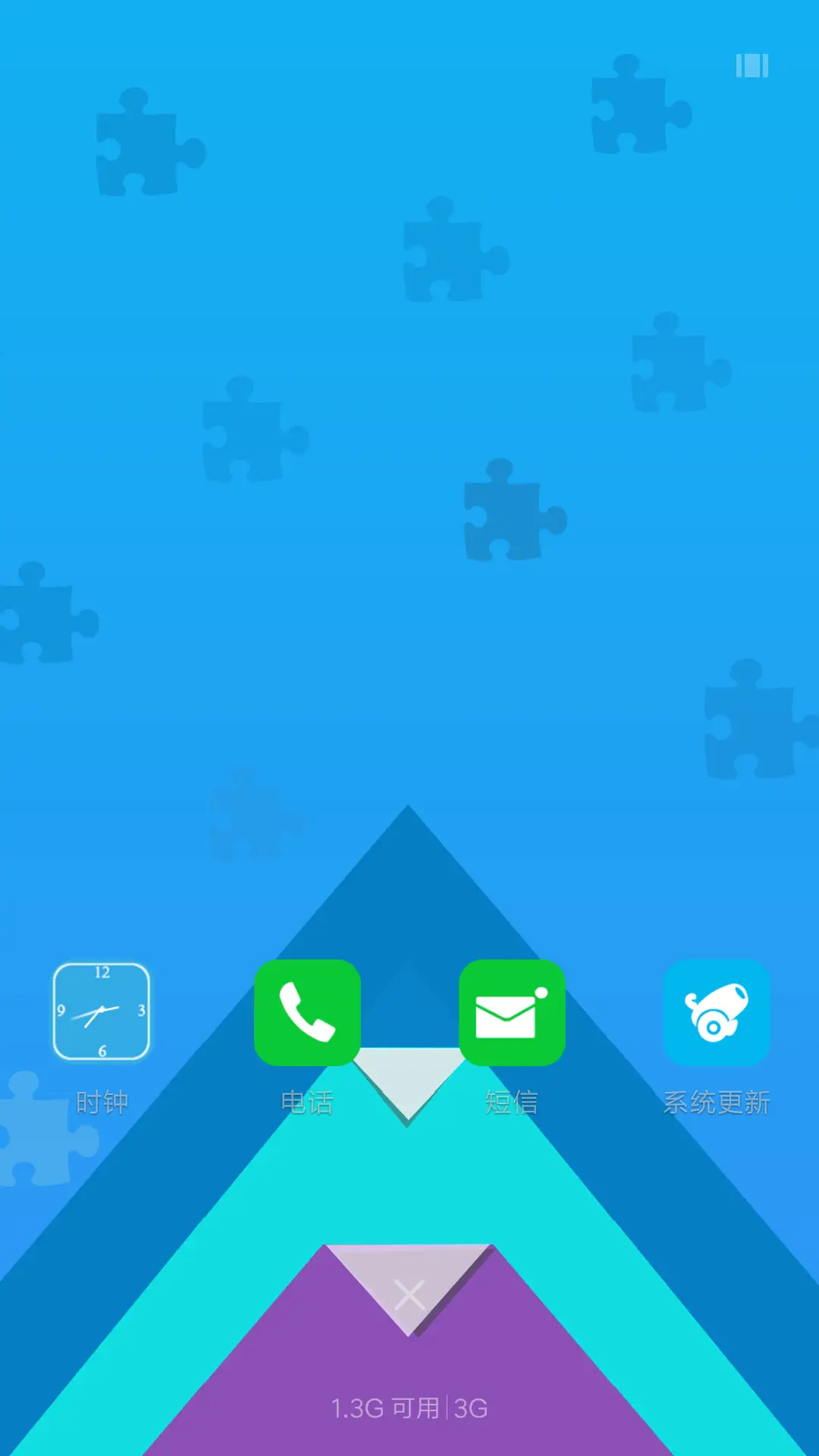Viewport: 819px width, 1456px height.
Task: Open the folded purple envelope flap
Action: coord(409,1289)
